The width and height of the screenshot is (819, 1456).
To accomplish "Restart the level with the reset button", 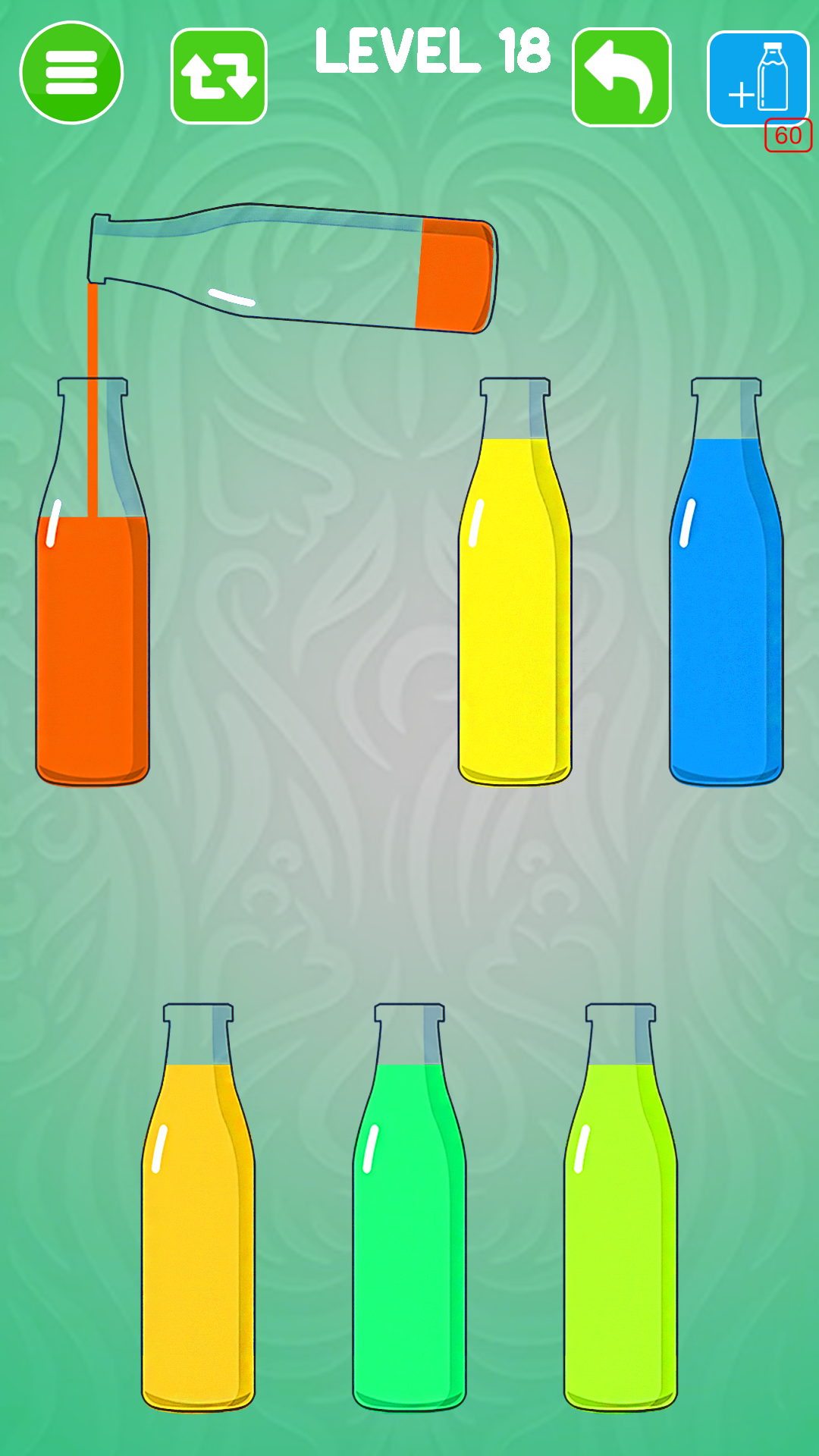I will (219, 76).
